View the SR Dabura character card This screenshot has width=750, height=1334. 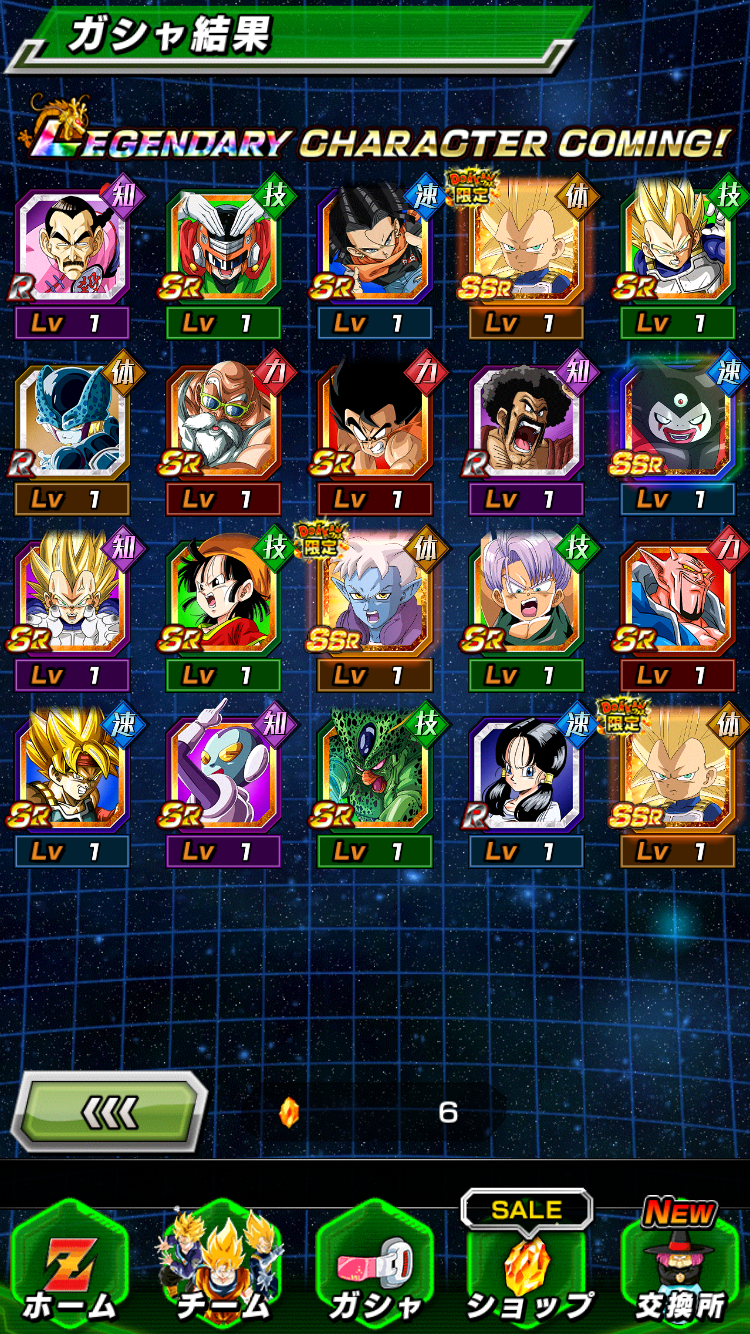pyautogui.click(x=677, y=597)
